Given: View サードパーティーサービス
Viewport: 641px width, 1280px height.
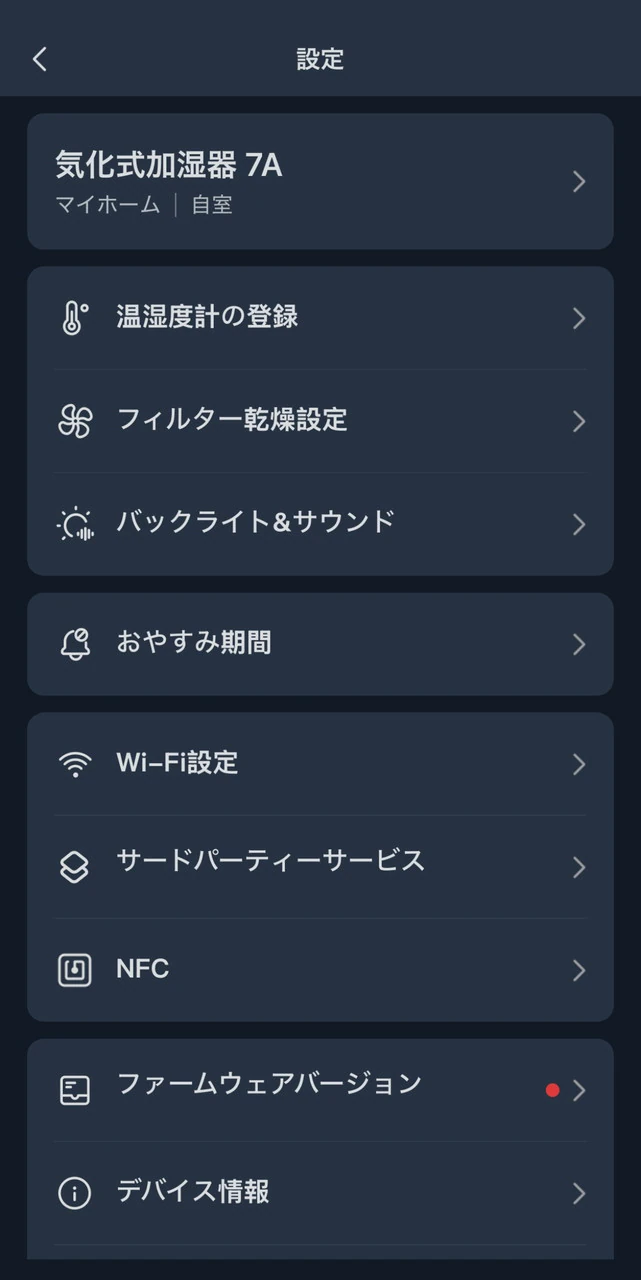Looking at the screenshot, I should pyautogui.click(x=320, y=866).
